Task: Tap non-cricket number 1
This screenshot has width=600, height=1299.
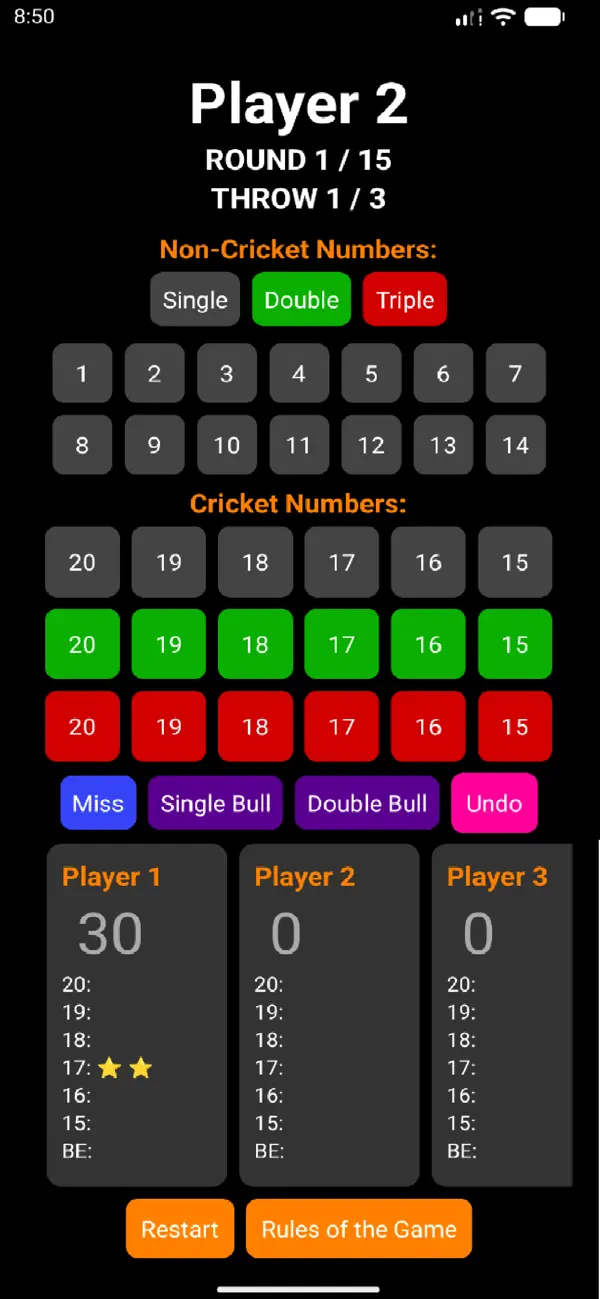Action: (82, 373)
